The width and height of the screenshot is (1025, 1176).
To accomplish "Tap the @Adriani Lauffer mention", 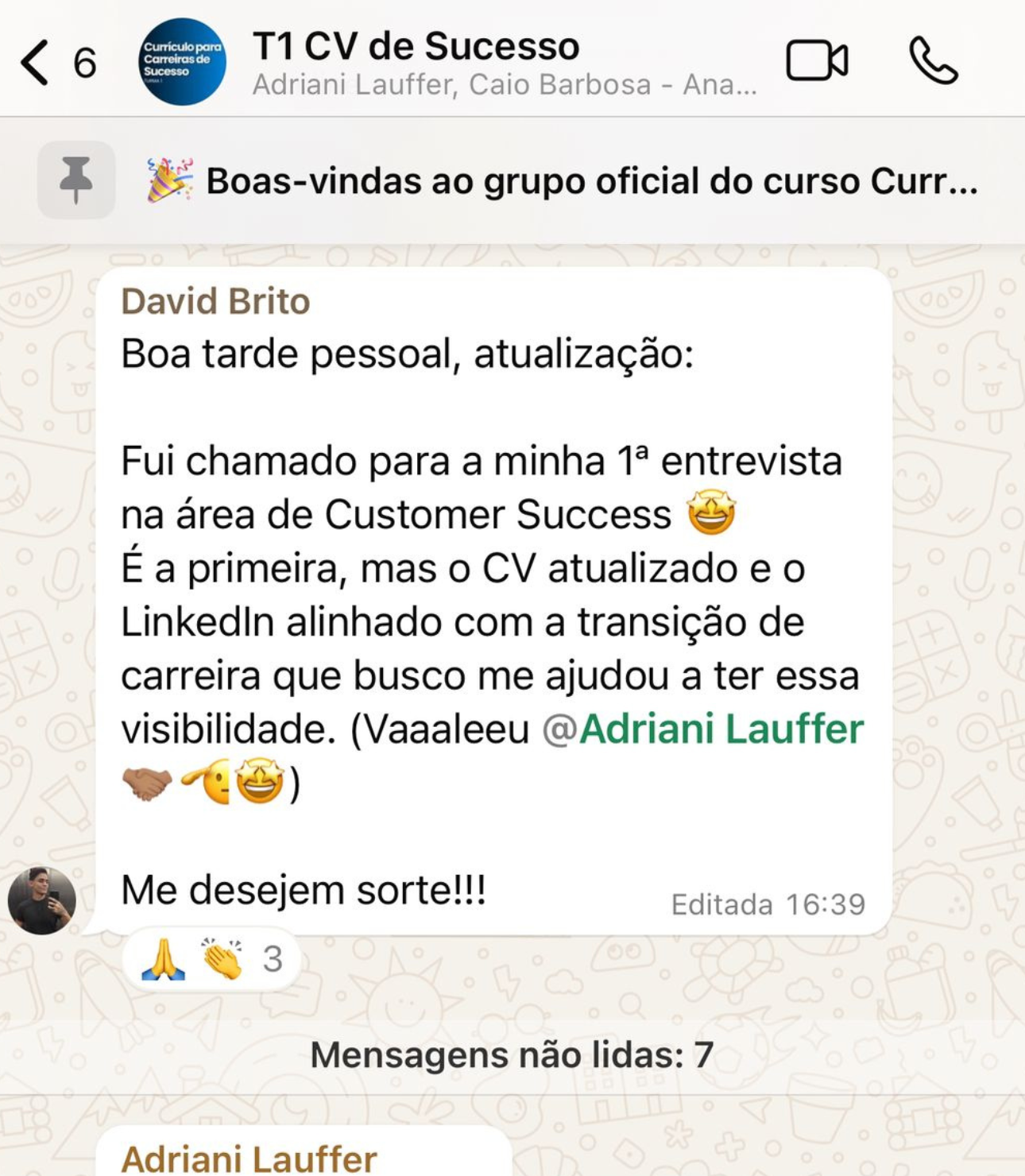I will 704,729.
